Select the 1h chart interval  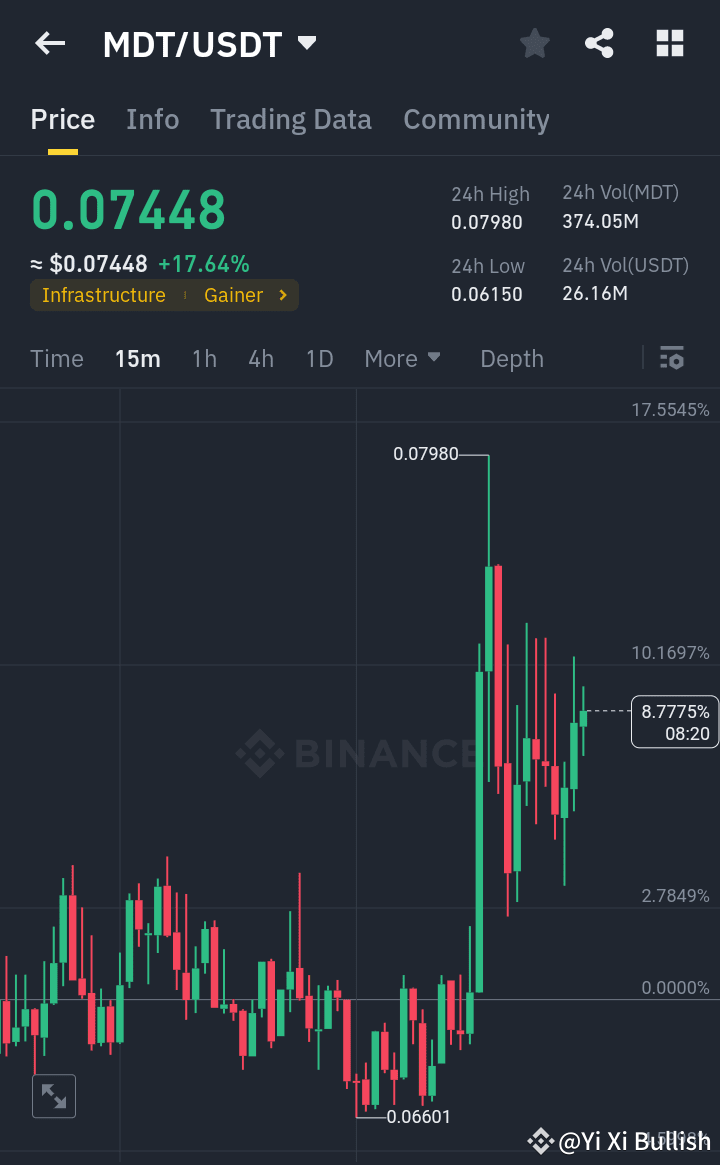pyautogui.click(x=204, y=358)
